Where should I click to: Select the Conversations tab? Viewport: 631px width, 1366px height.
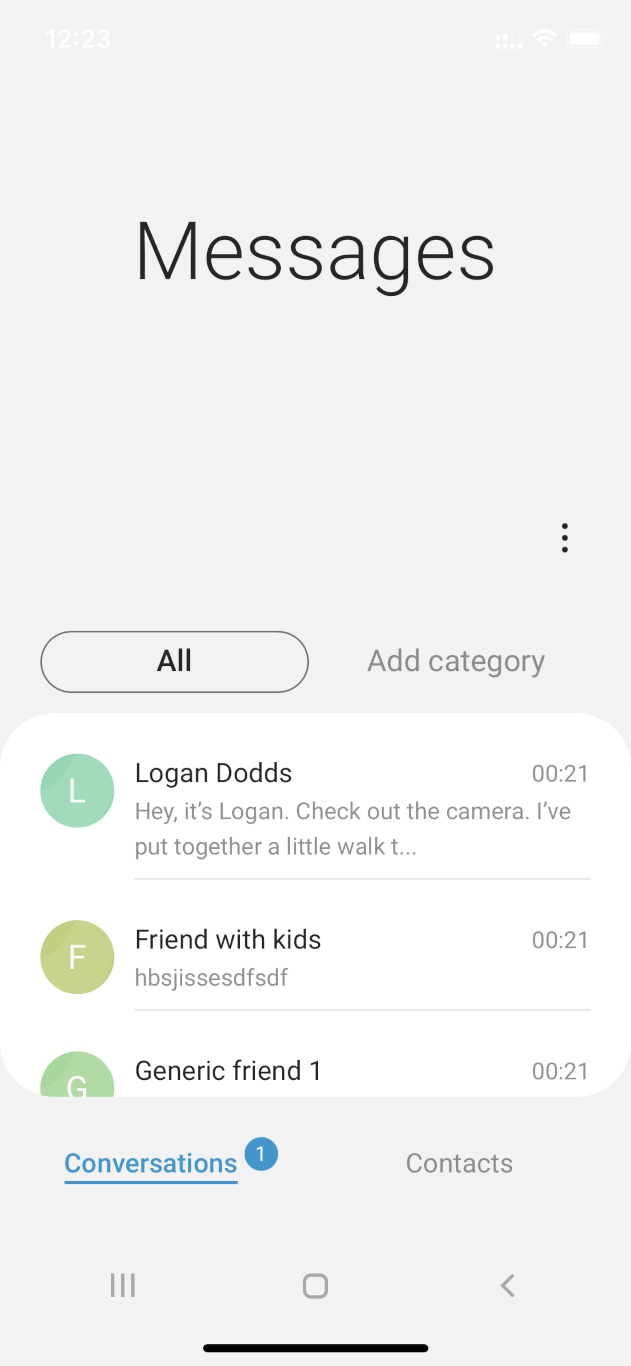[151, 1163]
